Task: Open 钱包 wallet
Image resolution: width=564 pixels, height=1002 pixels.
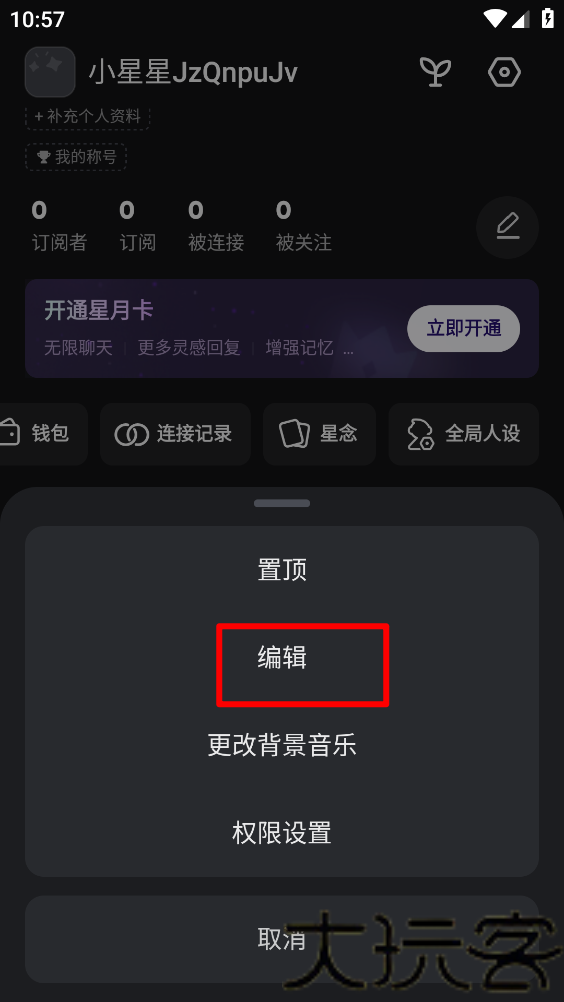Action: [x=43, y=434]
